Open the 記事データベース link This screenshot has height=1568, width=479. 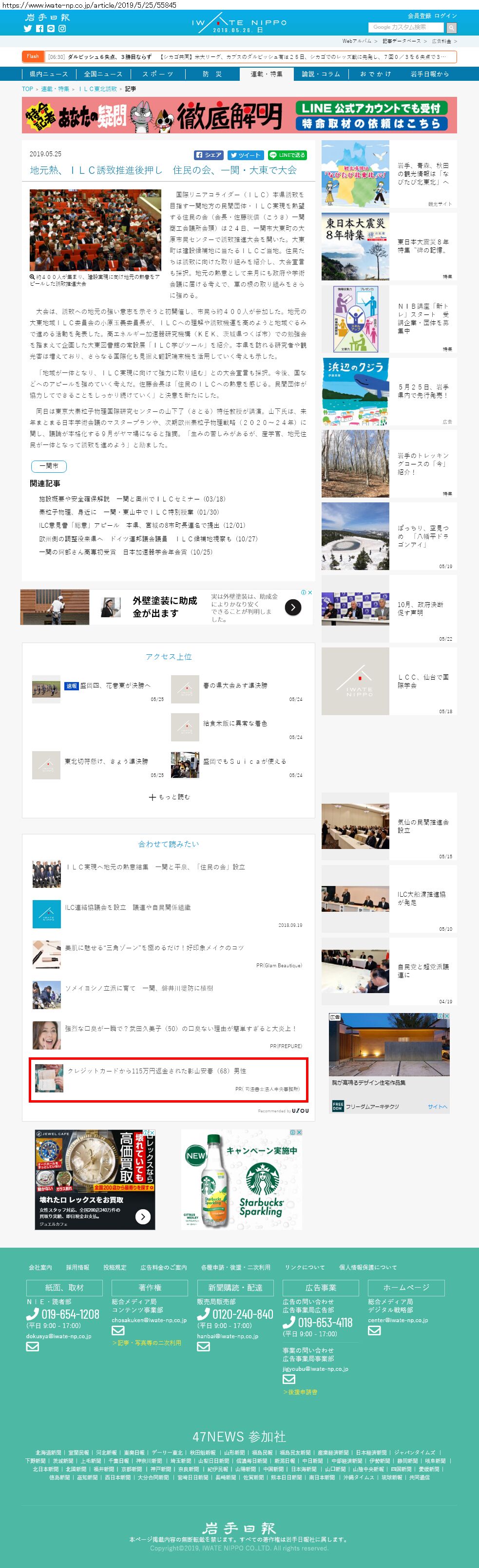pos(402,41)
